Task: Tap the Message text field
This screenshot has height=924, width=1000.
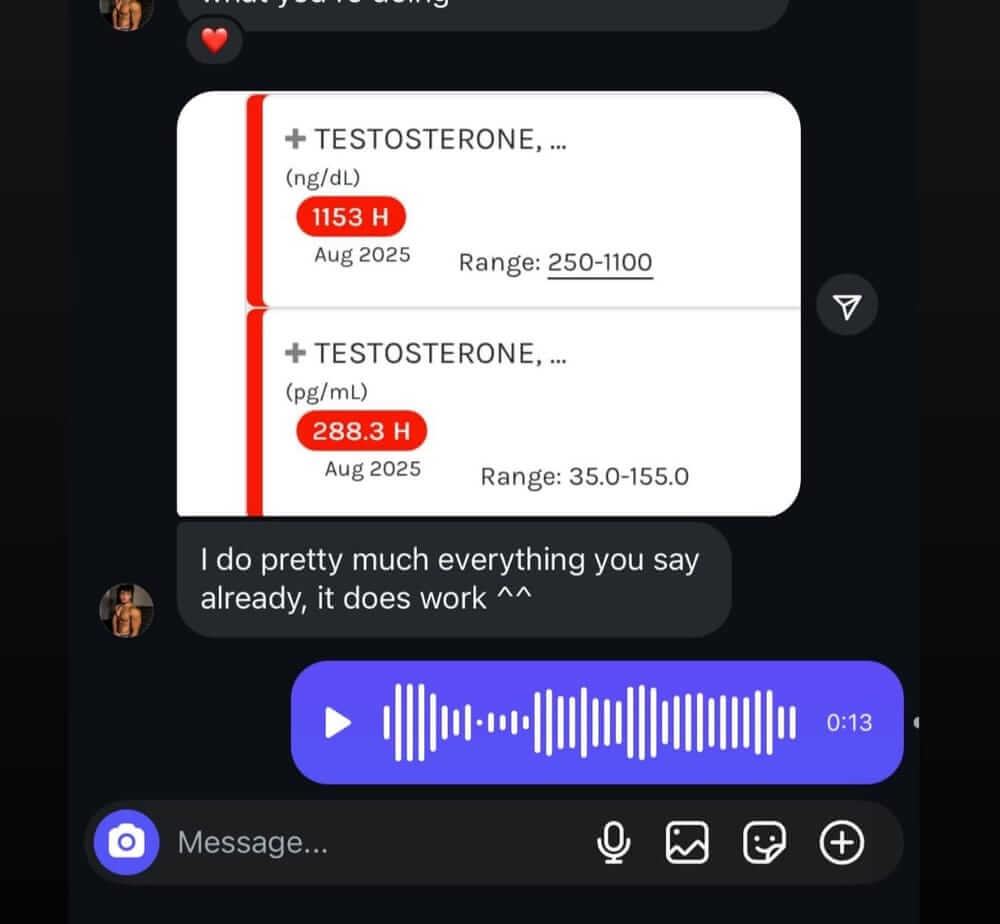Action: coord(376,842)
